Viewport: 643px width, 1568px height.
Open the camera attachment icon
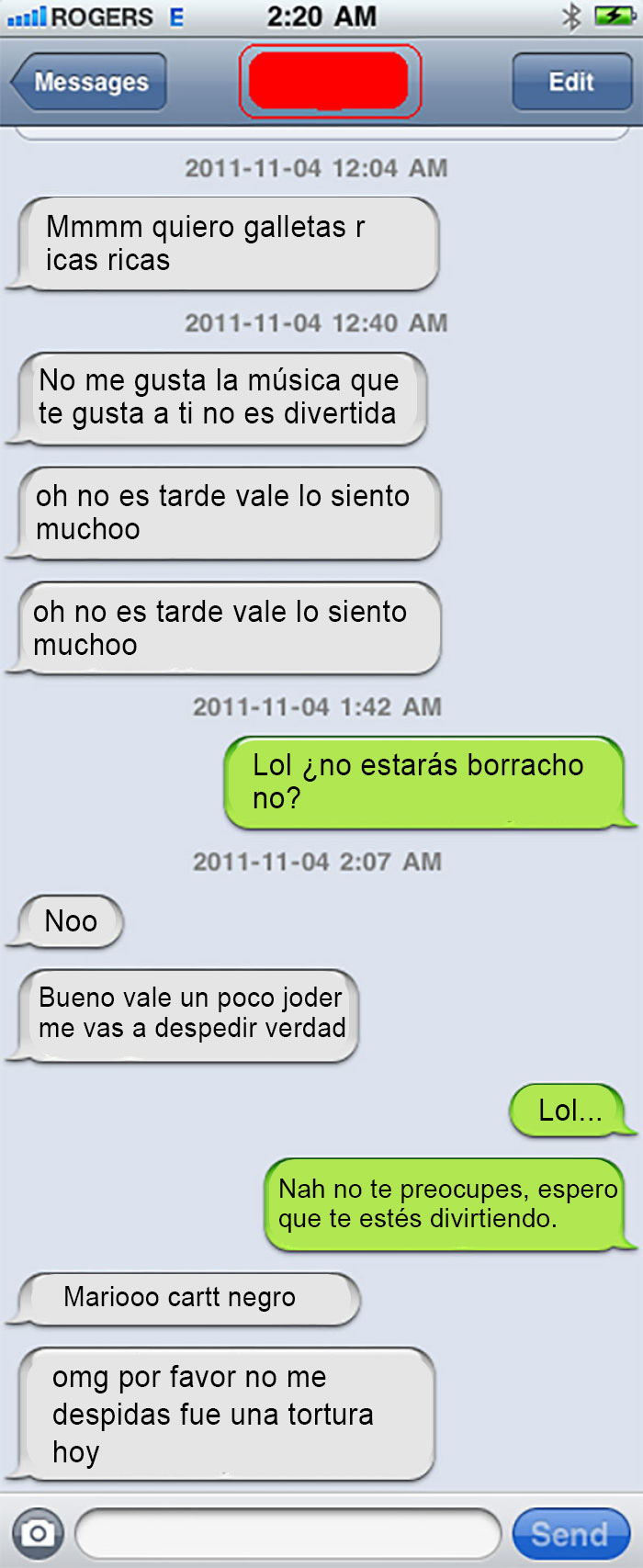(38, 1532)
